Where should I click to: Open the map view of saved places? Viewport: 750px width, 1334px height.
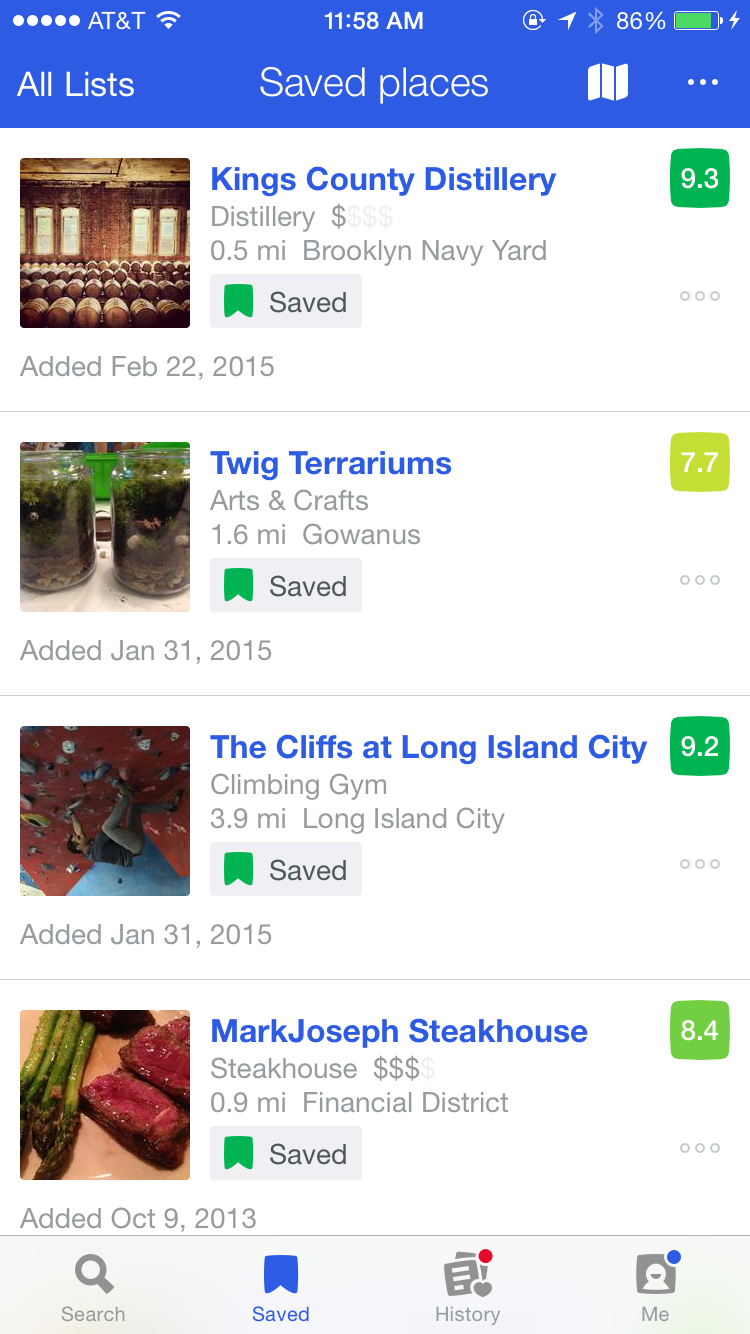click(x=607, y=83)
